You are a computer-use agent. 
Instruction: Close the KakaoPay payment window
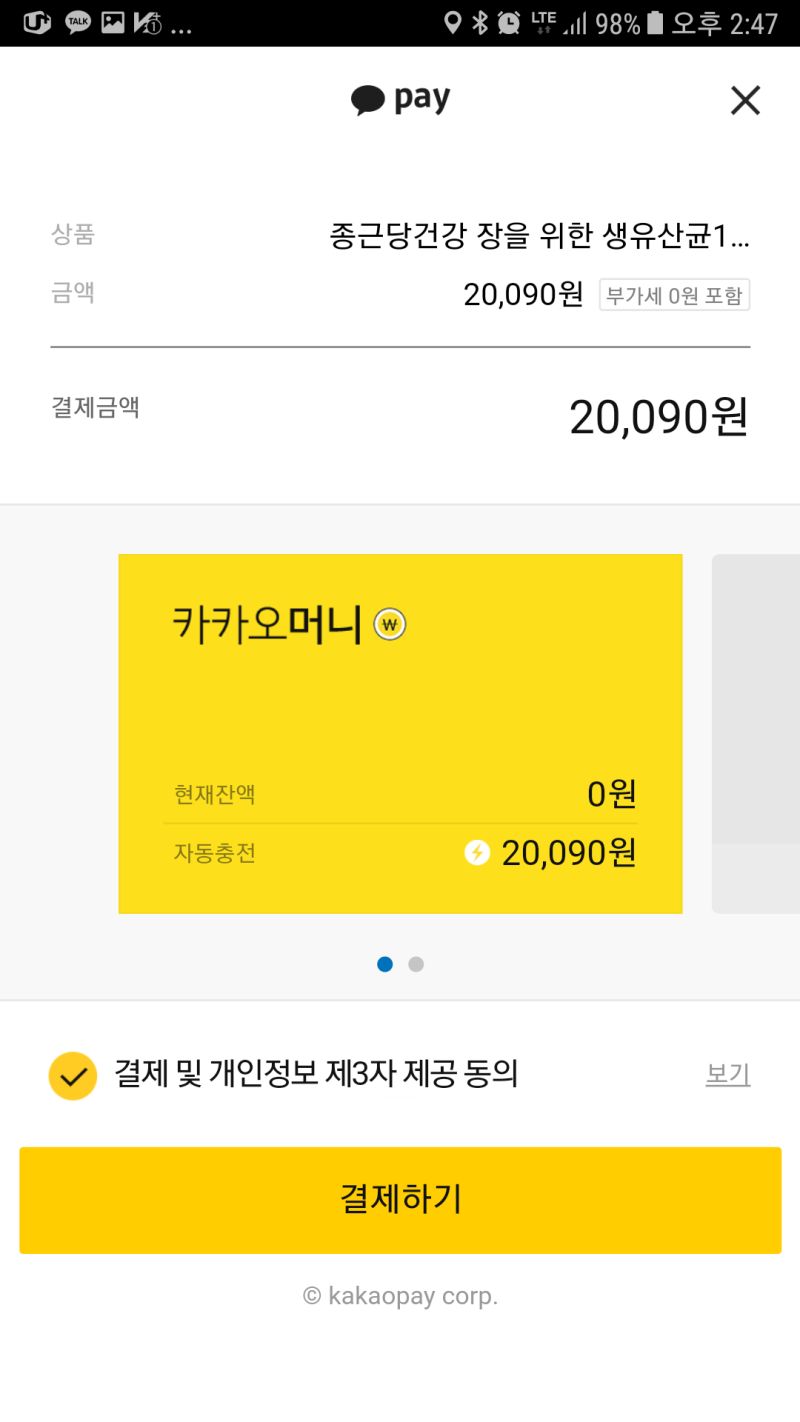(x=745, y=100)
